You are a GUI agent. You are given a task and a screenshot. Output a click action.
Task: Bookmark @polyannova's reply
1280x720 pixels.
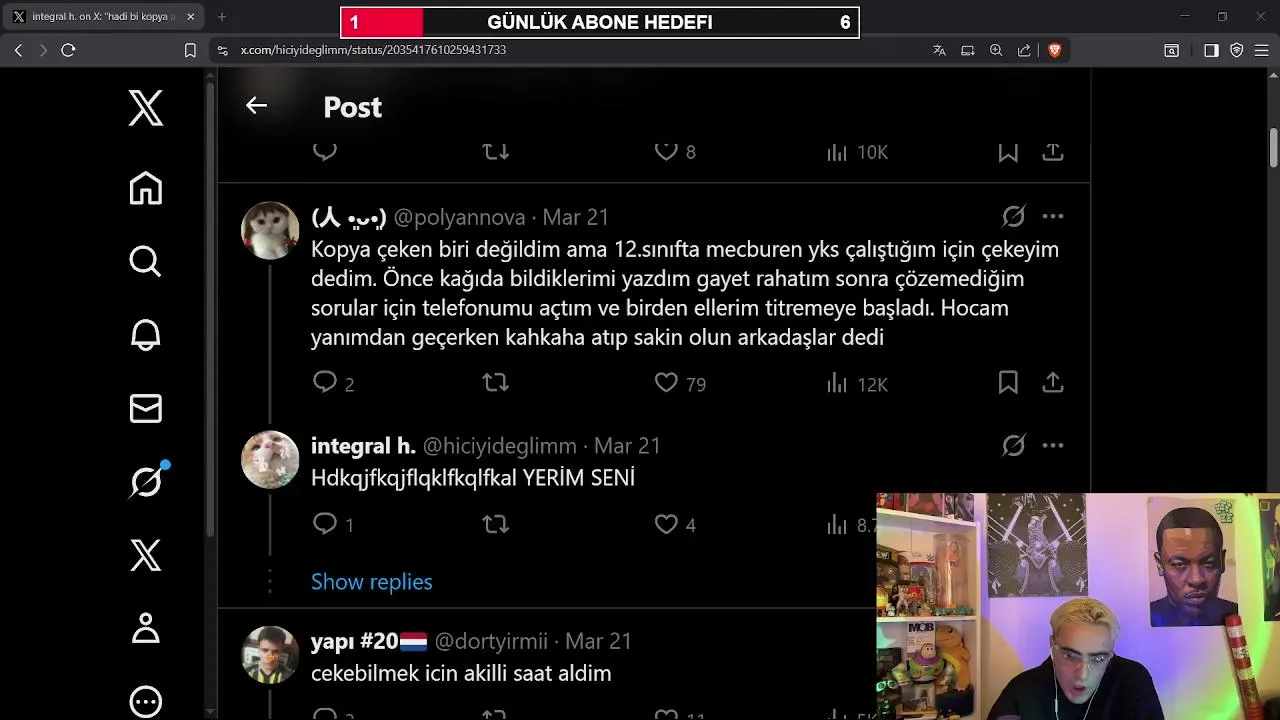[x=1008, y=383]
